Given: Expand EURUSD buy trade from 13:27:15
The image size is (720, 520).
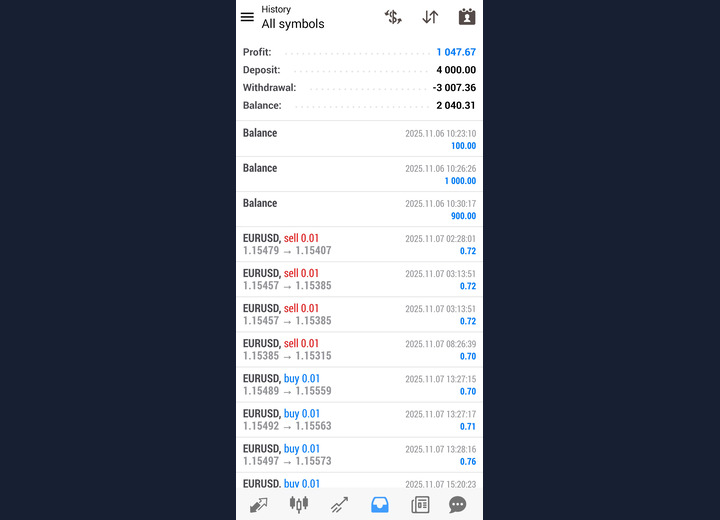Looking at the screenshot, I should coord(359,384).
